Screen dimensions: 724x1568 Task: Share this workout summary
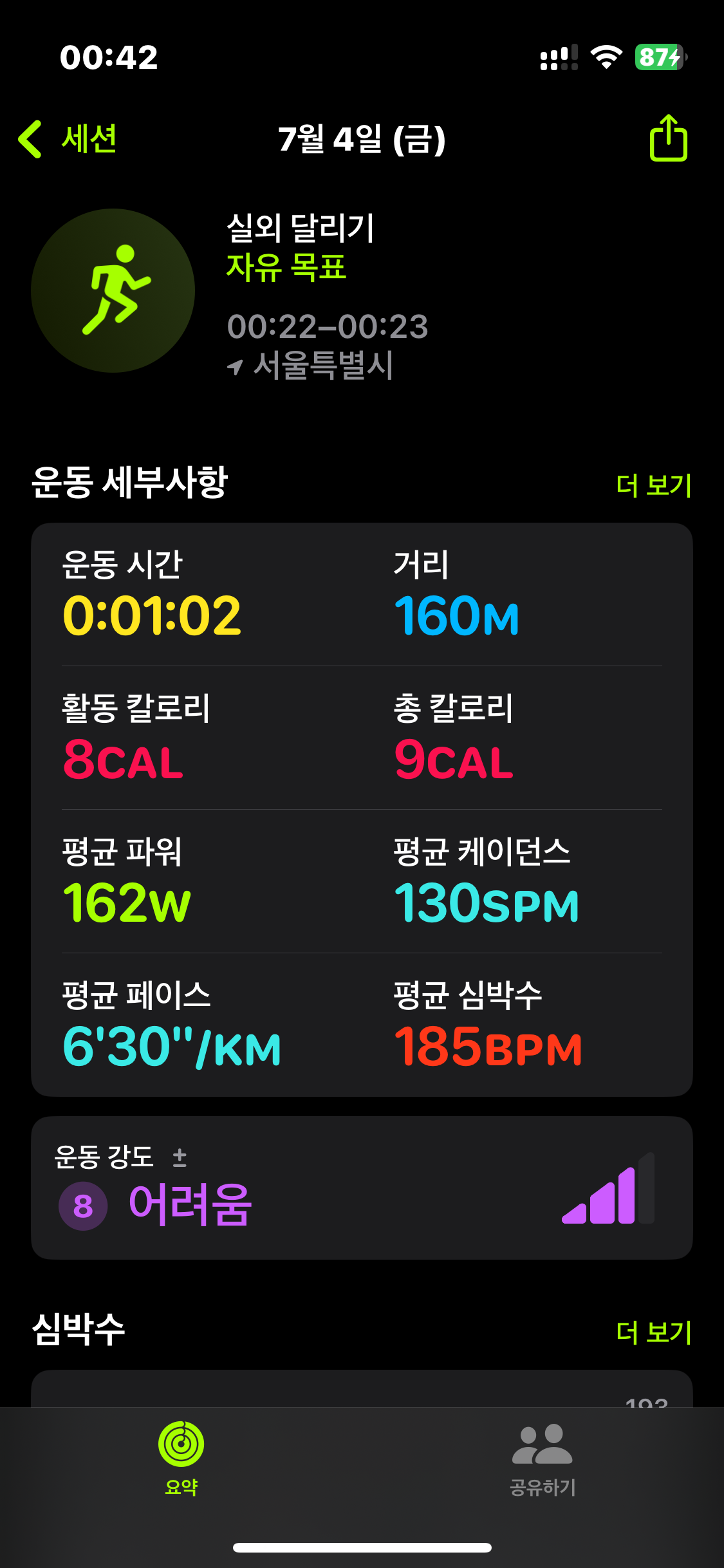668,138
